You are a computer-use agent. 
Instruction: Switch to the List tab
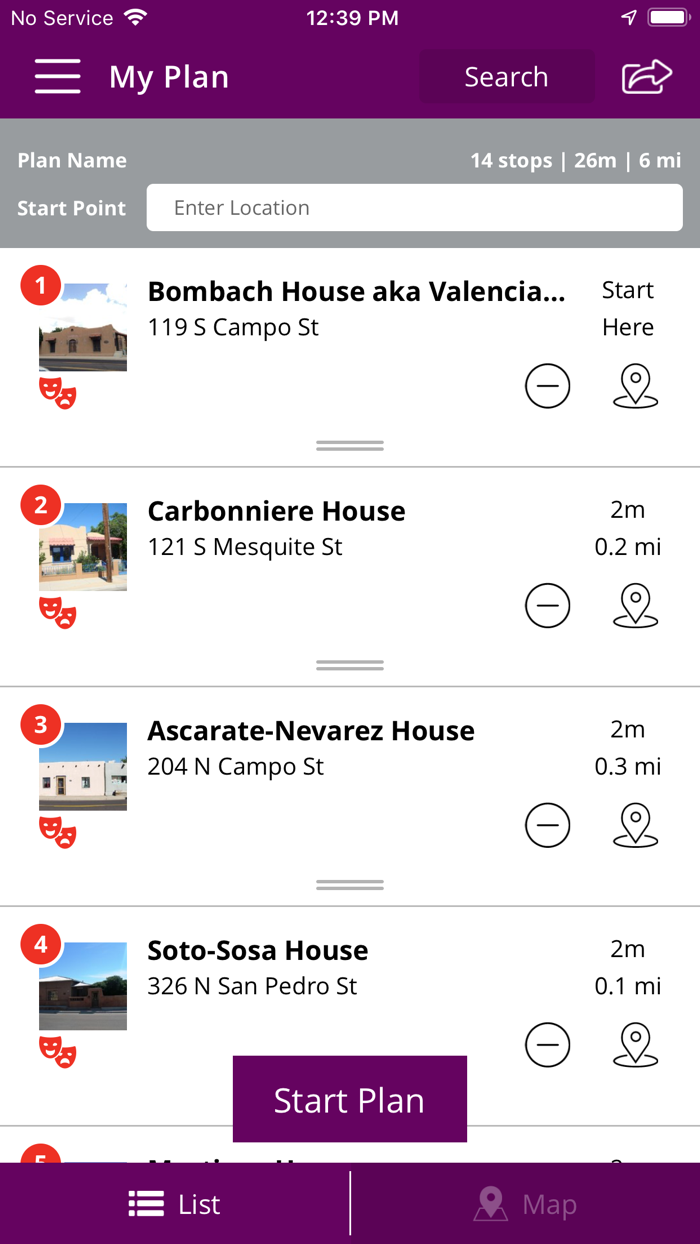[175, 1204]
